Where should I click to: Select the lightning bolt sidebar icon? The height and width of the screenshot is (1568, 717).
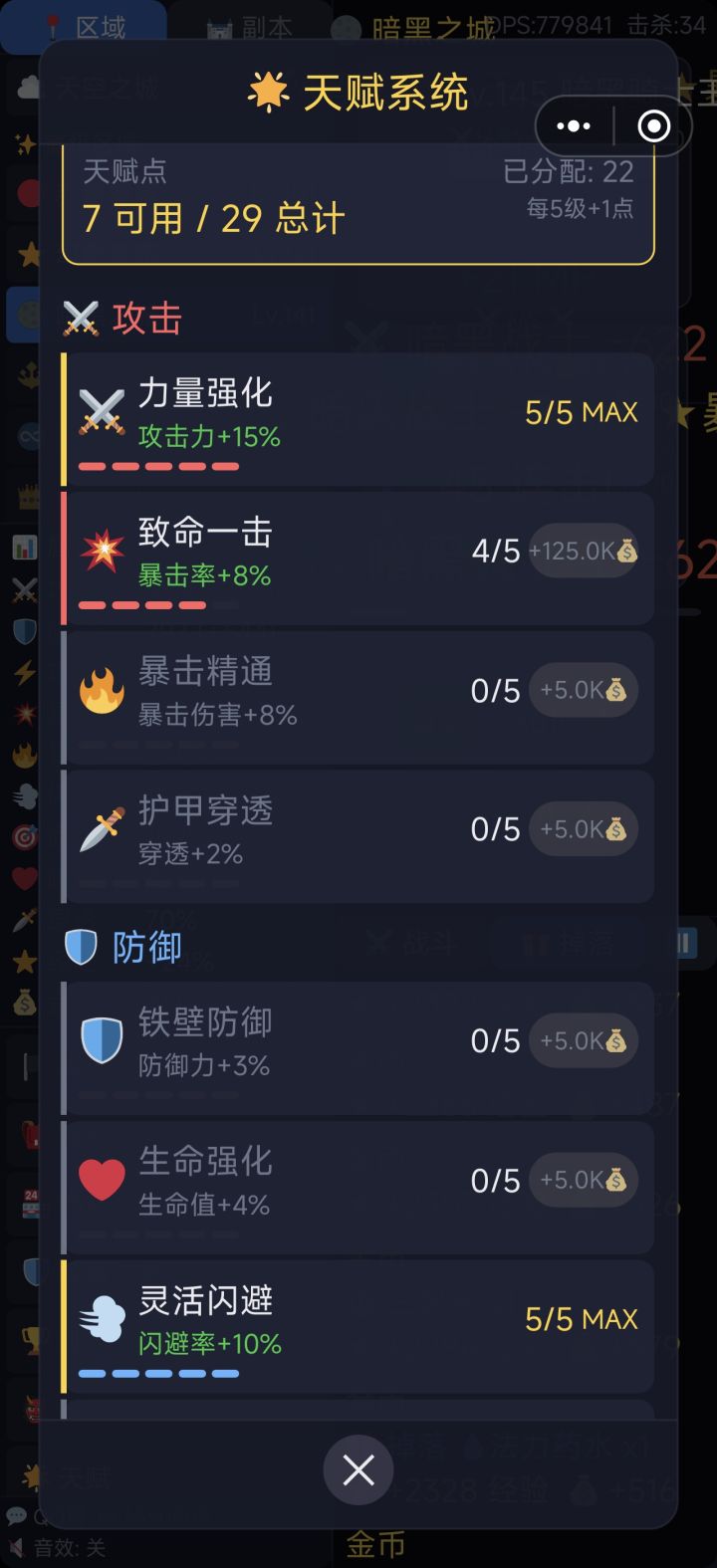pyautogui.click(x=24, y=672)
